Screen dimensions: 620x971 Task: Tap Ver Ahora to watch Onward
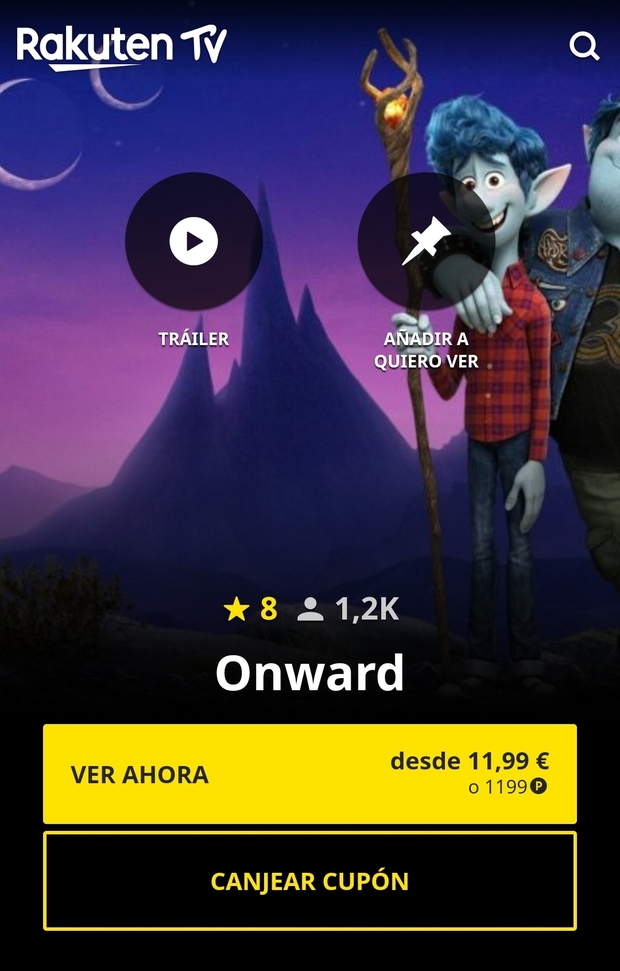click(x=310, y=774)
